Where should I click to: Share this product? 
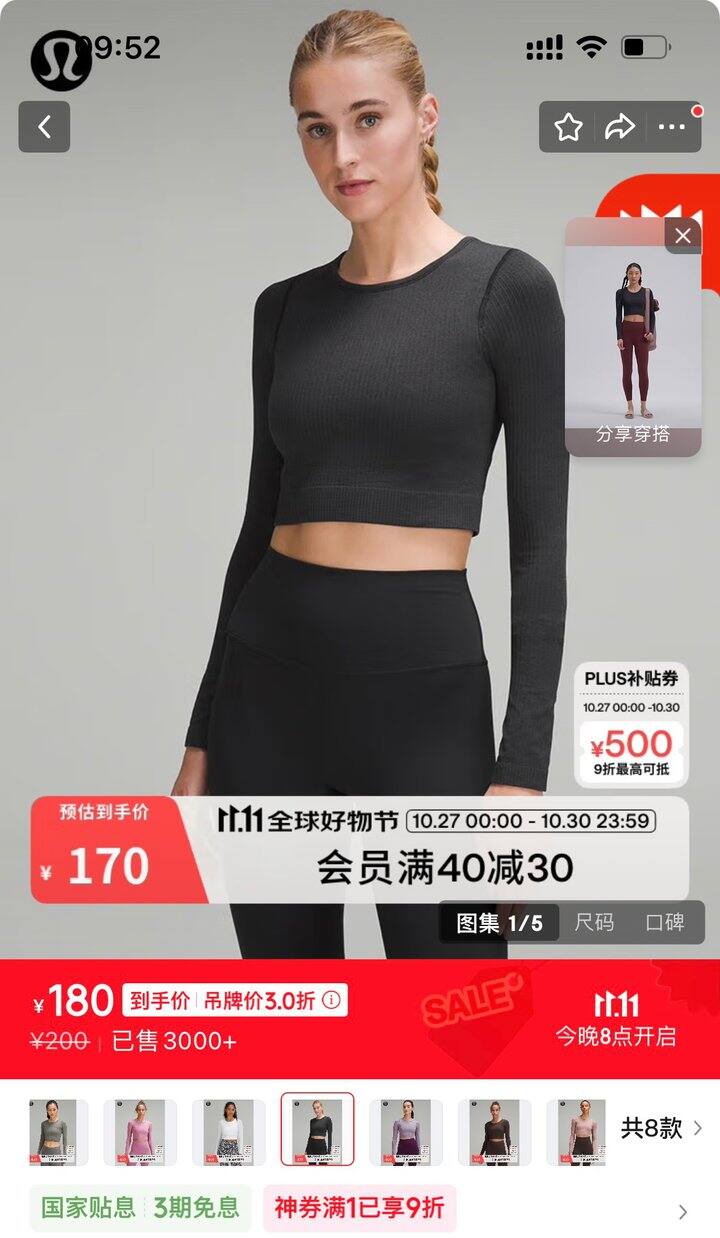620,127
